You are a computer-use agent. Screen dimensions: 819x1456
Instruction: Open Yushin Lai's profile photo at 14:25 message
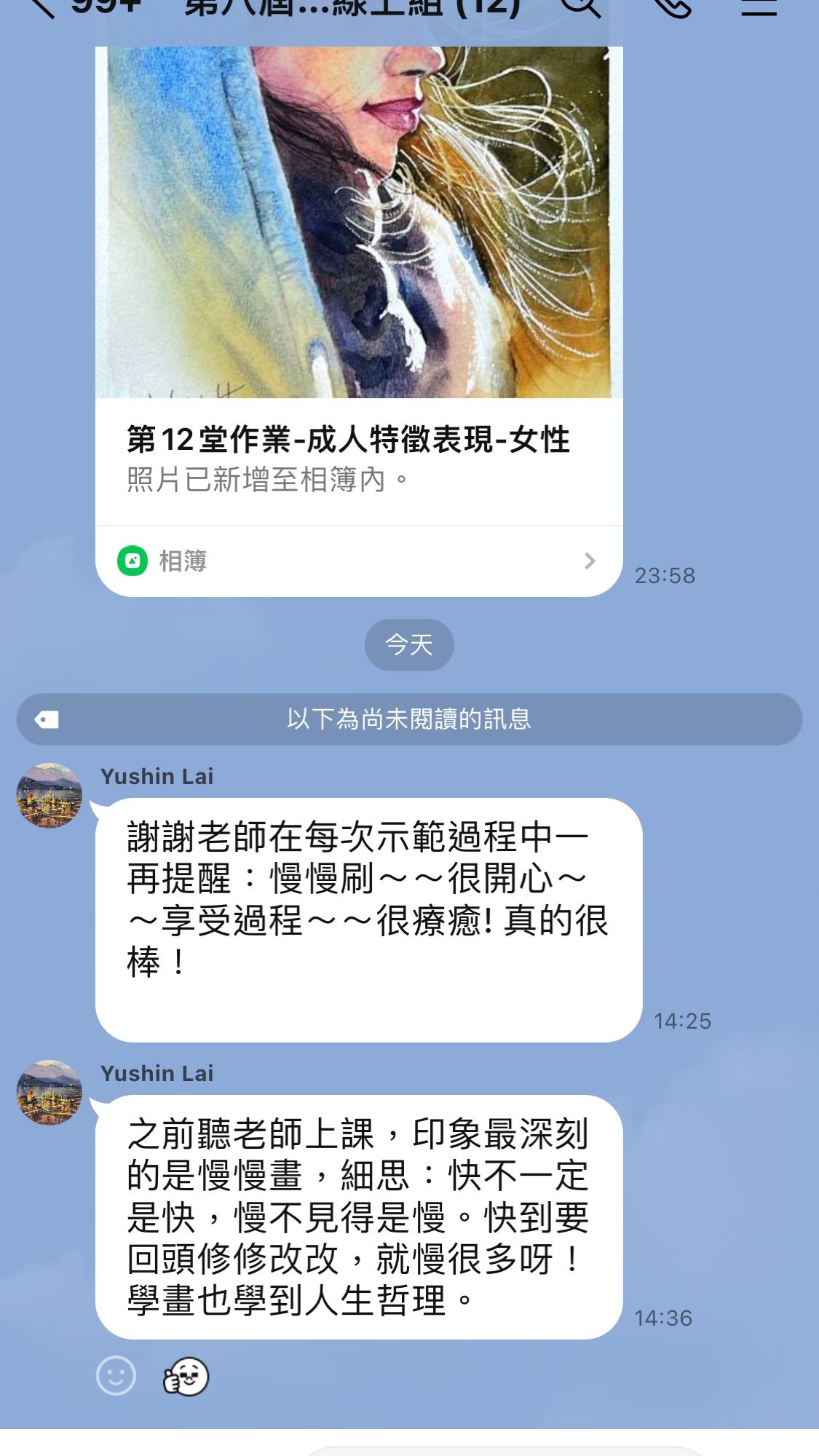tap(50, 796)
